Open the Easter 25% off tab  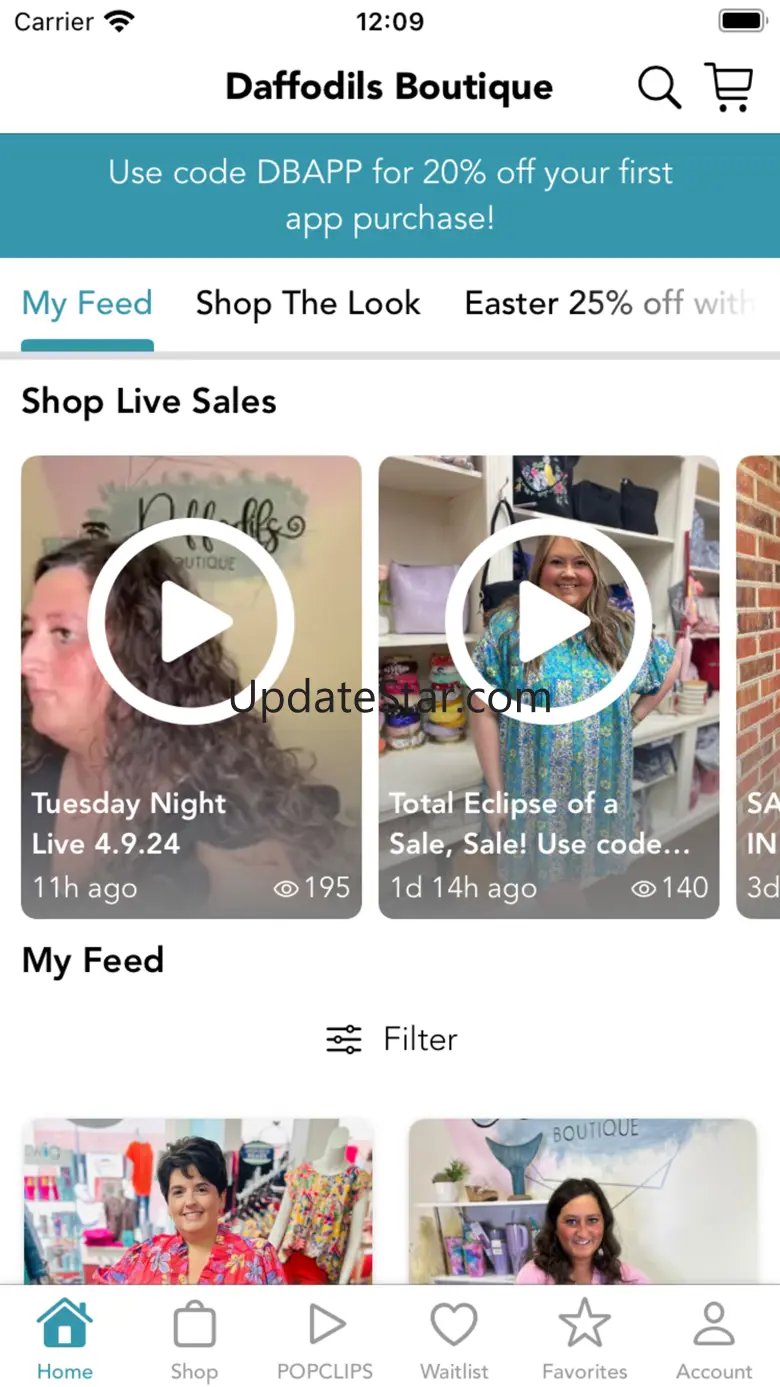click(608, 304)
